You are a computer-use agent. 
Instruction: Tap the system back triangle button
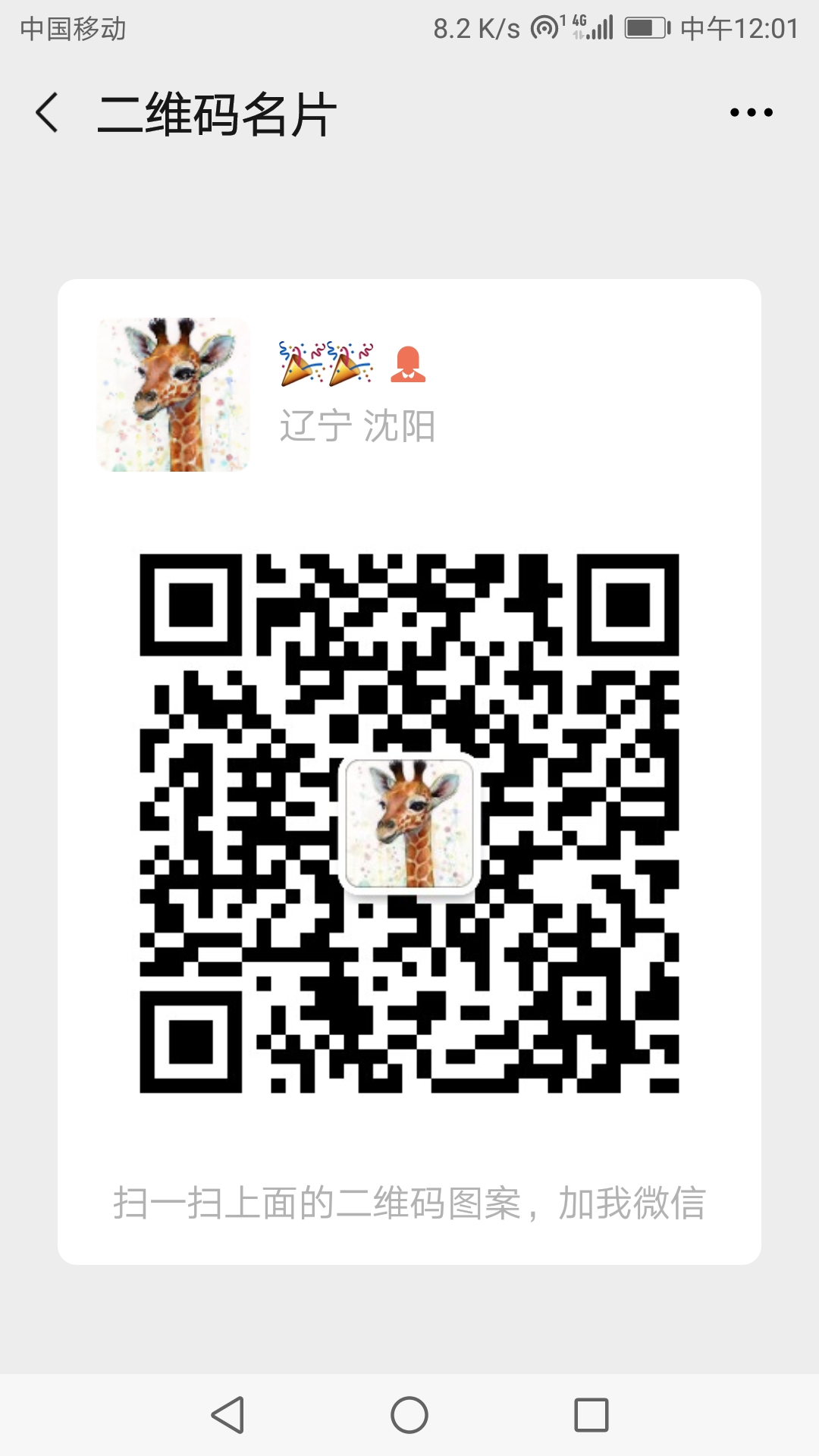tap(227, 1415)
